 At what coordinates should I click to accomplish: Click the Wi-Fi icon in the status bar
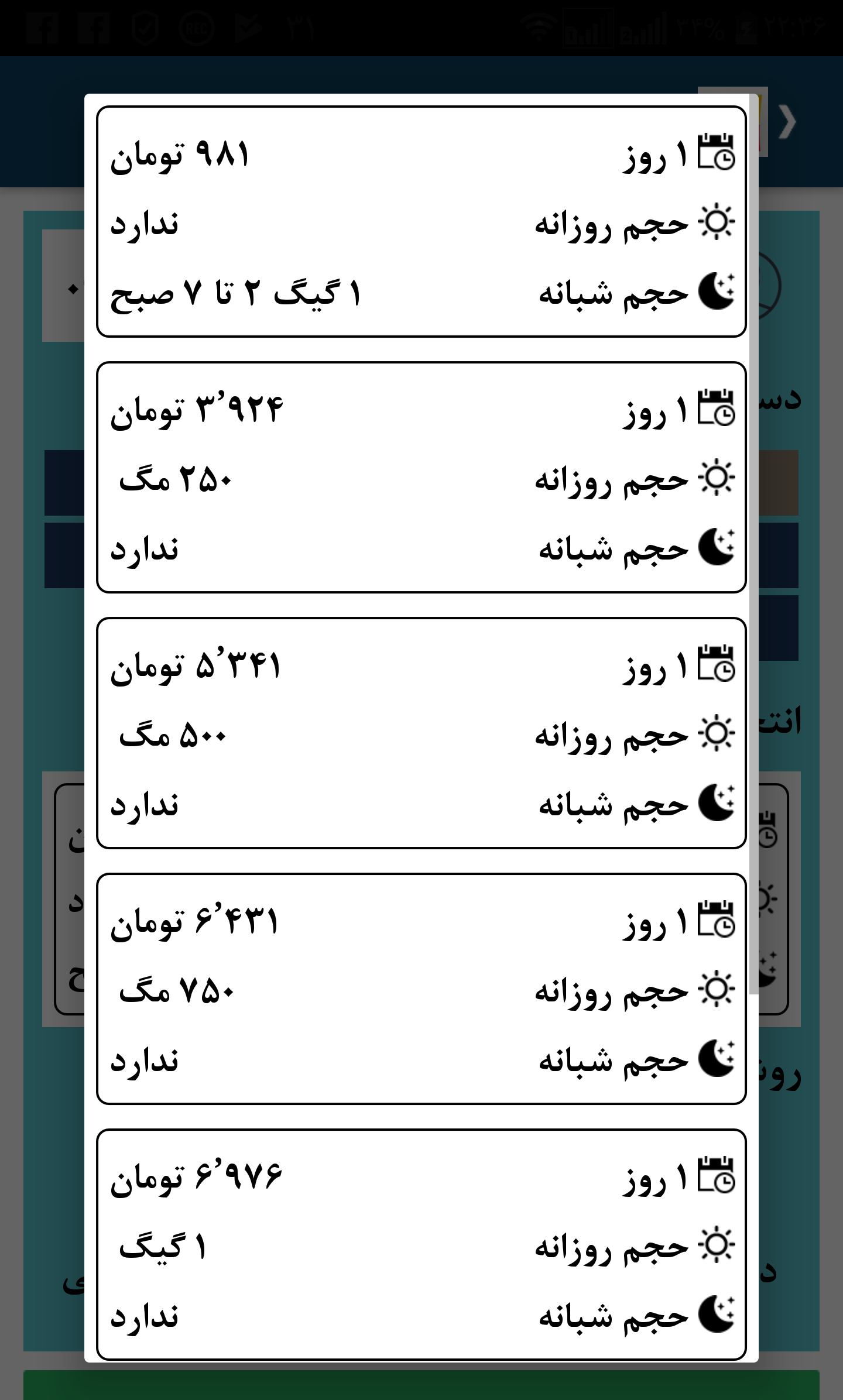click(x=539, y=26)
